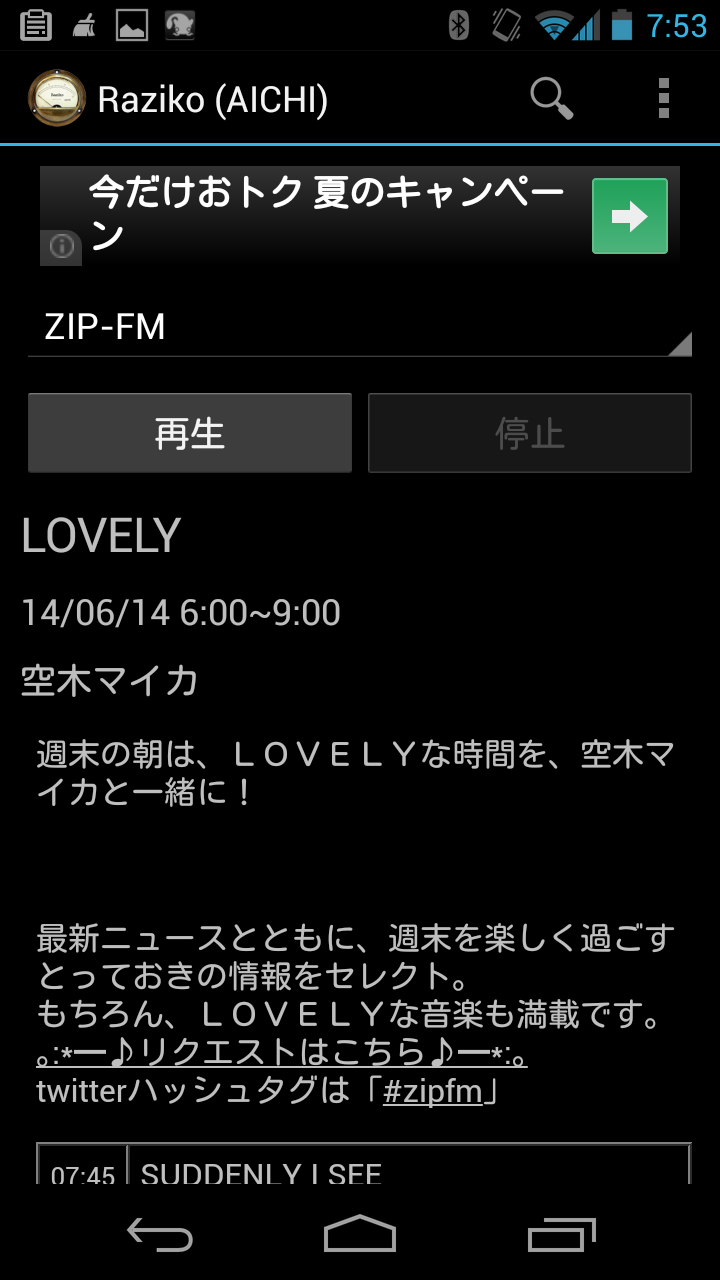Tap the 停止 stop button

tap(530, 433)
